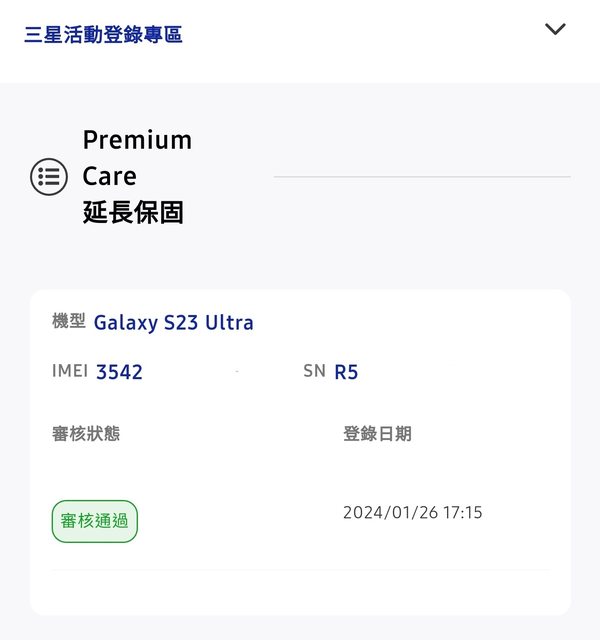
Task: Open the Galaxy S23 Ultra warranty card
Action: pos(300,452)
